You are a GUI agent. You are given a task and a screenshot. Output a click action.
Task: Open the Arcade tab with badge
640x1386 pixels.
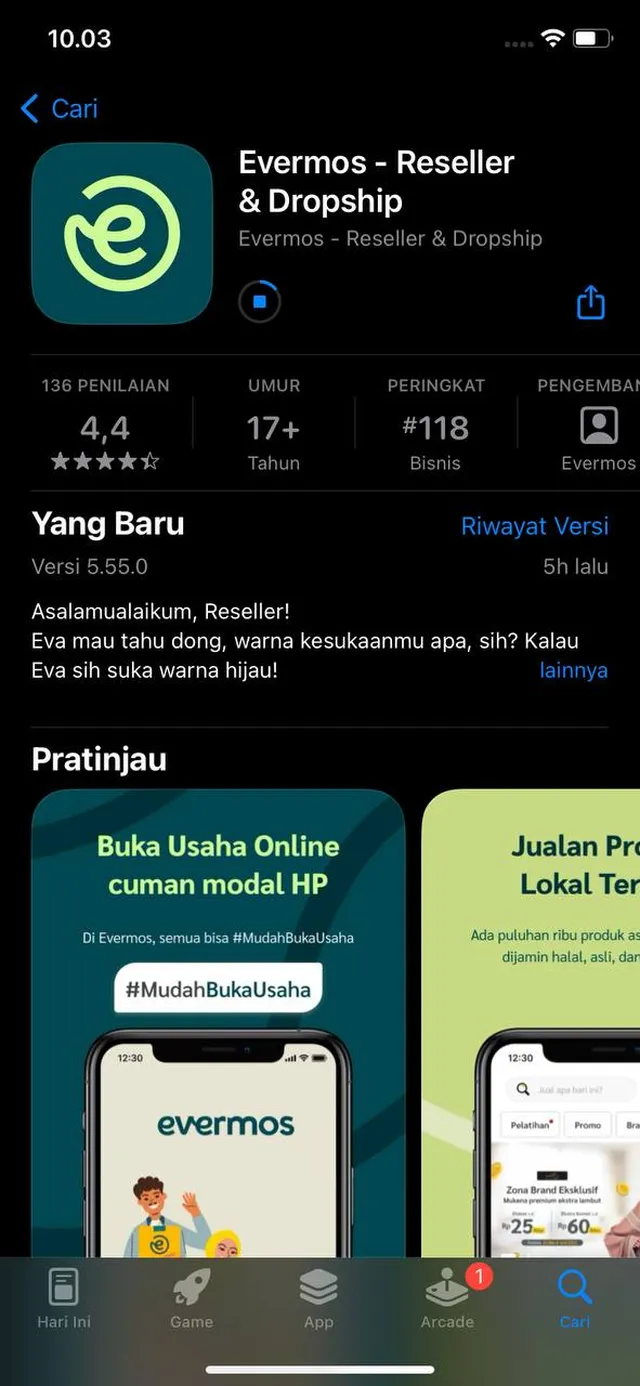pyautogui.click(x=447, y=1298)
